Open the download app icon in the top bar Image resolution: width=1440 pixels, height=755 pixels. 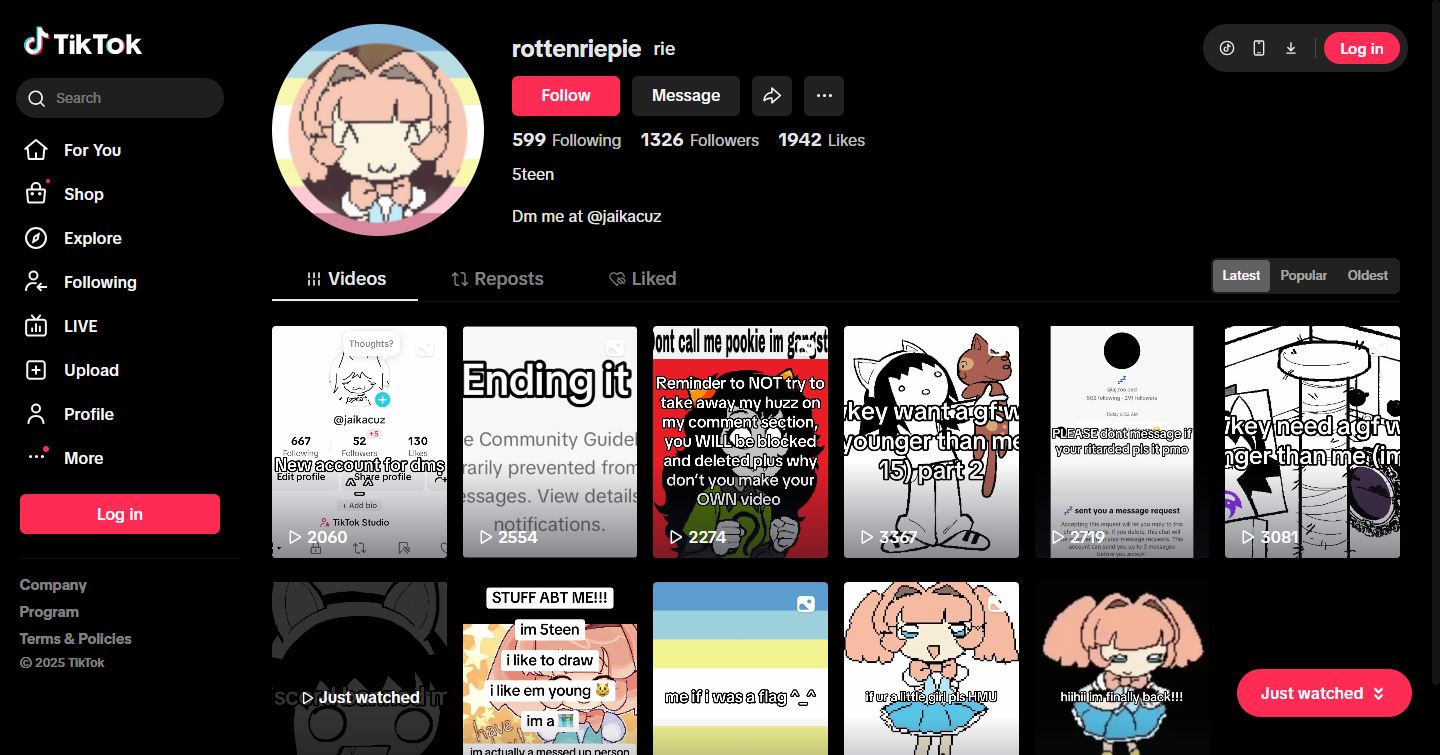click(x=1291, y=48)
